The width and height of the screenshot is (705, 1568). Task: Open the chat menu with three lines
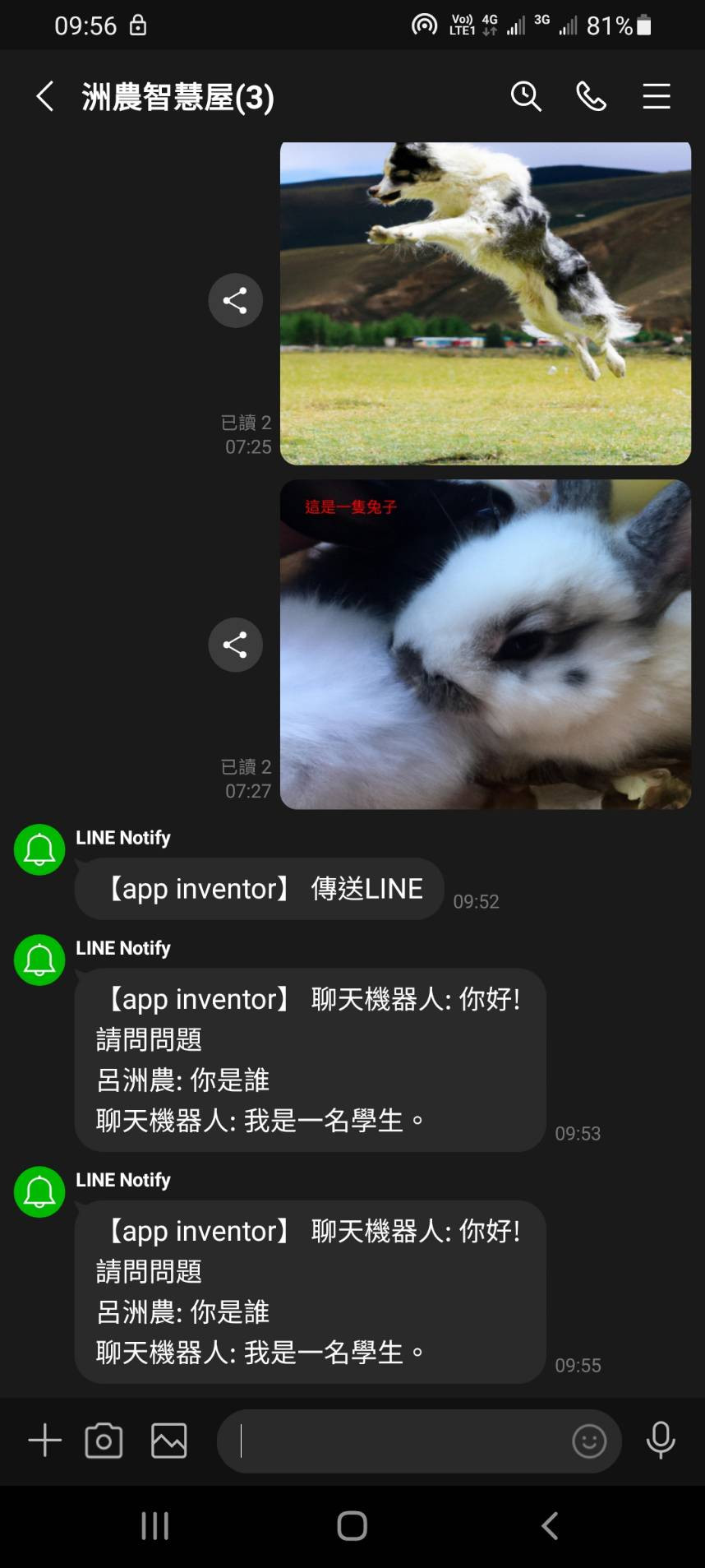click(656, 96)
